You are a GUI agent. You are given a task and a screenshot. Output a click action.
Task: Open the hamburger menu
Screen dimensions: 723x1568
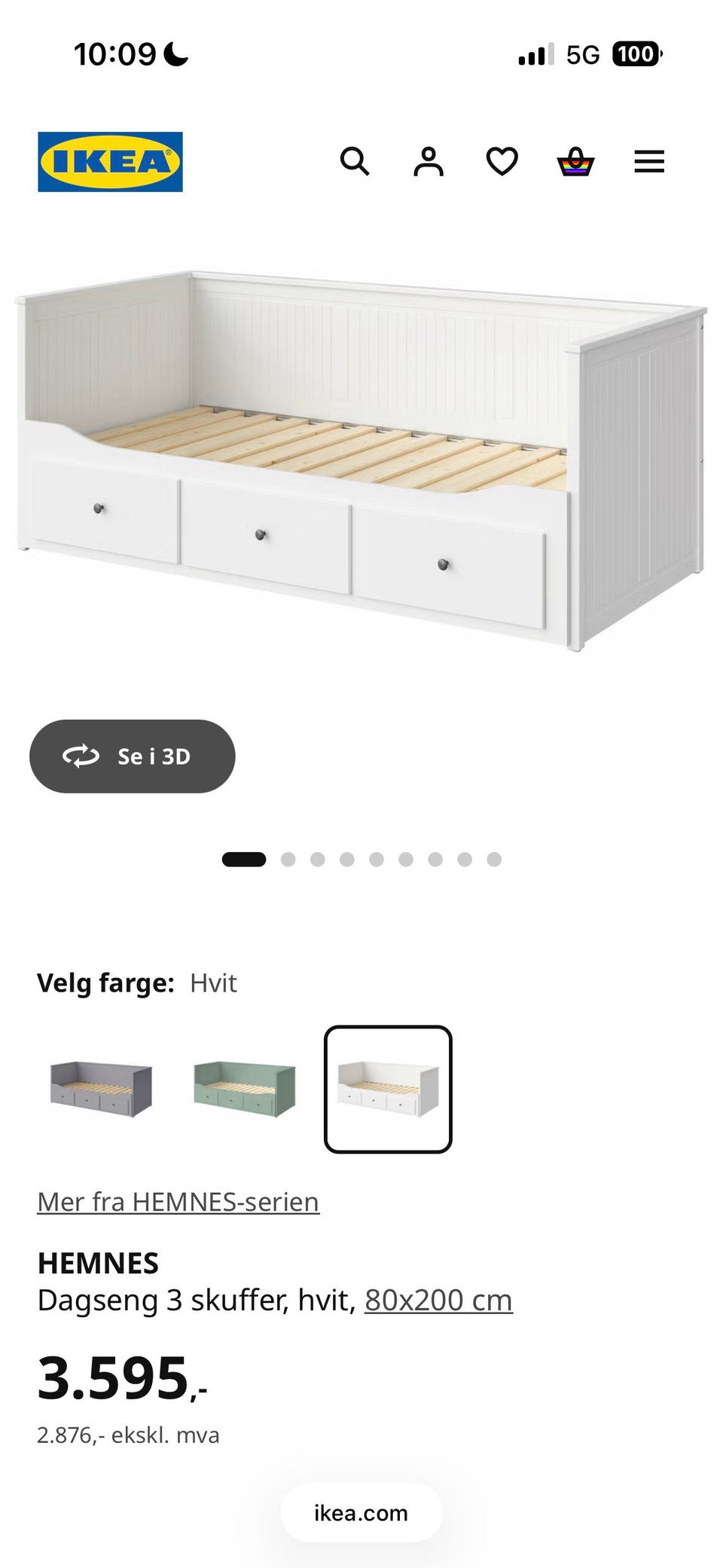click(649, 161)
